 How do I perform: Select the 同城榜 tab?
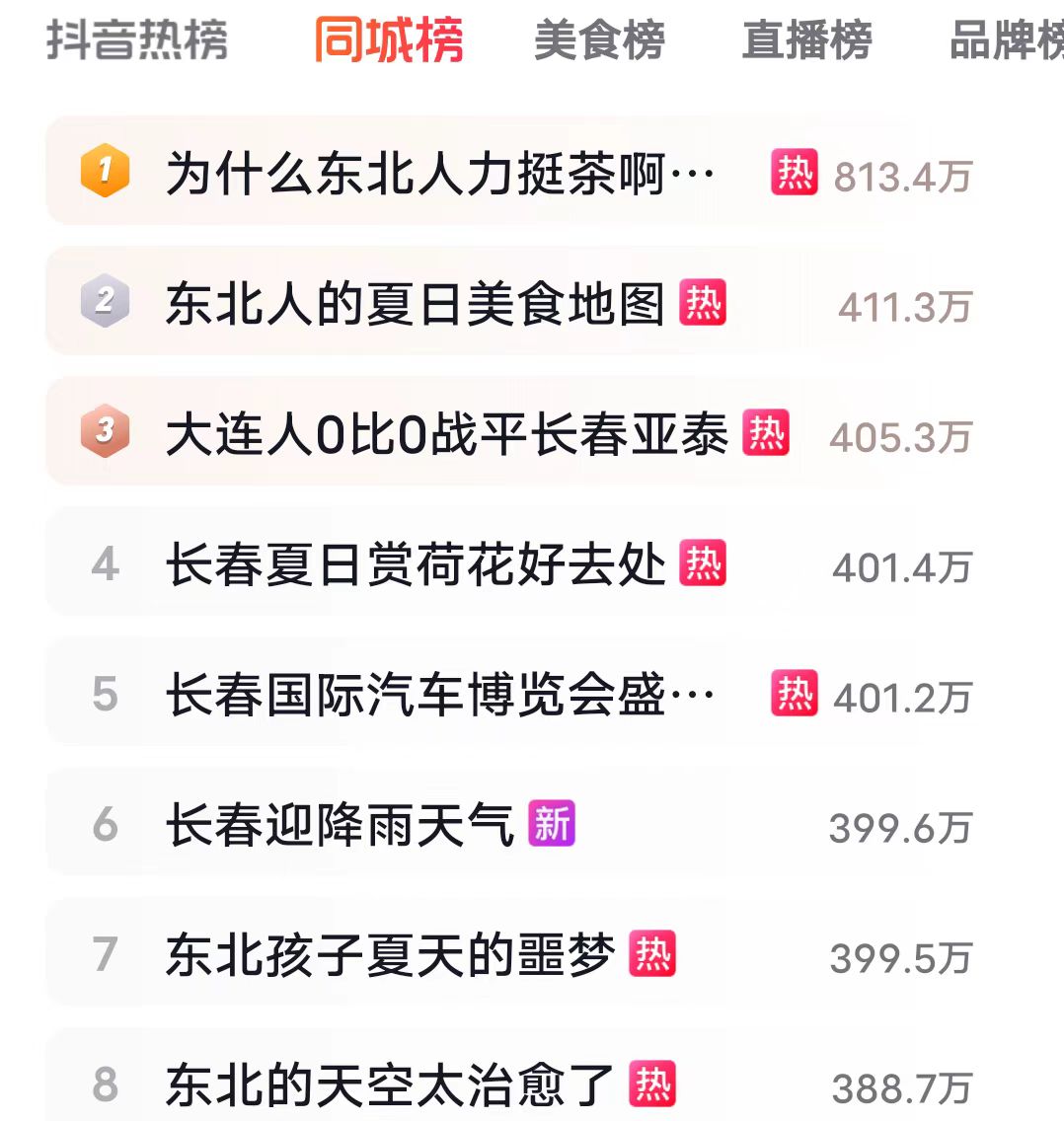coord(389,41)
